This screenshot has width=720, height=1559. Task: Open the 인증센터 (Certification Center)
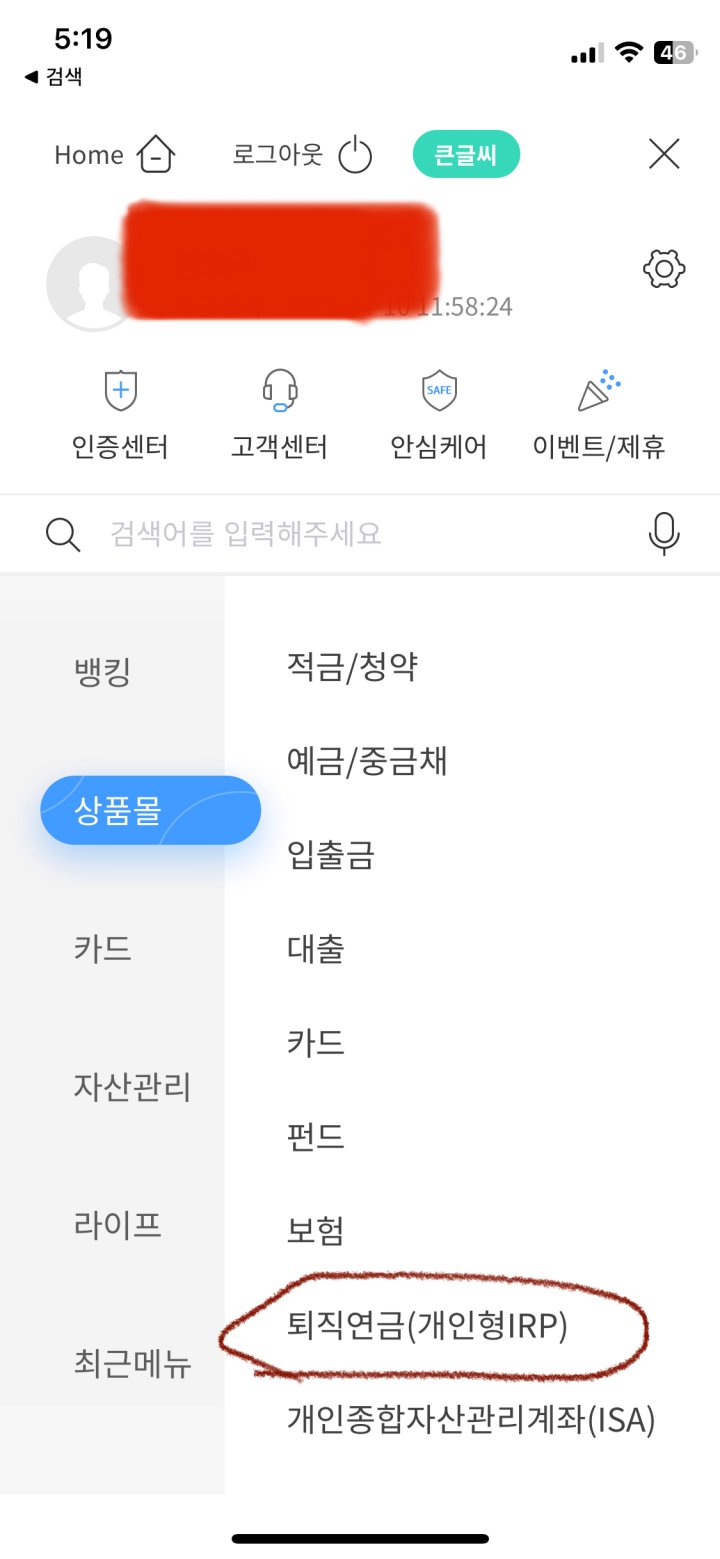coord(119,410)
